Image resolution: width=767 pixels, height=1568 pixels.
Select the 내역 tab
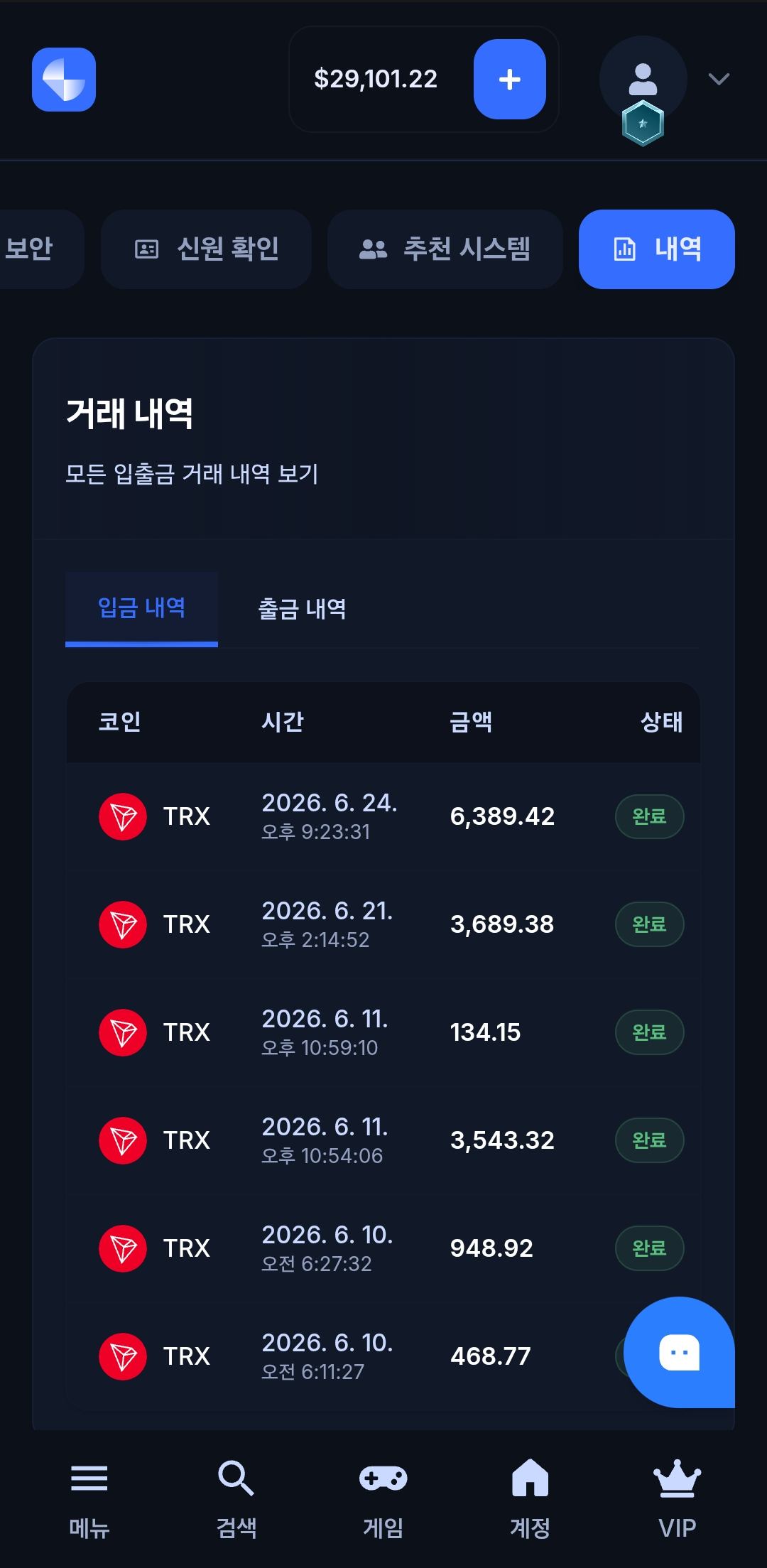[656, 249]
